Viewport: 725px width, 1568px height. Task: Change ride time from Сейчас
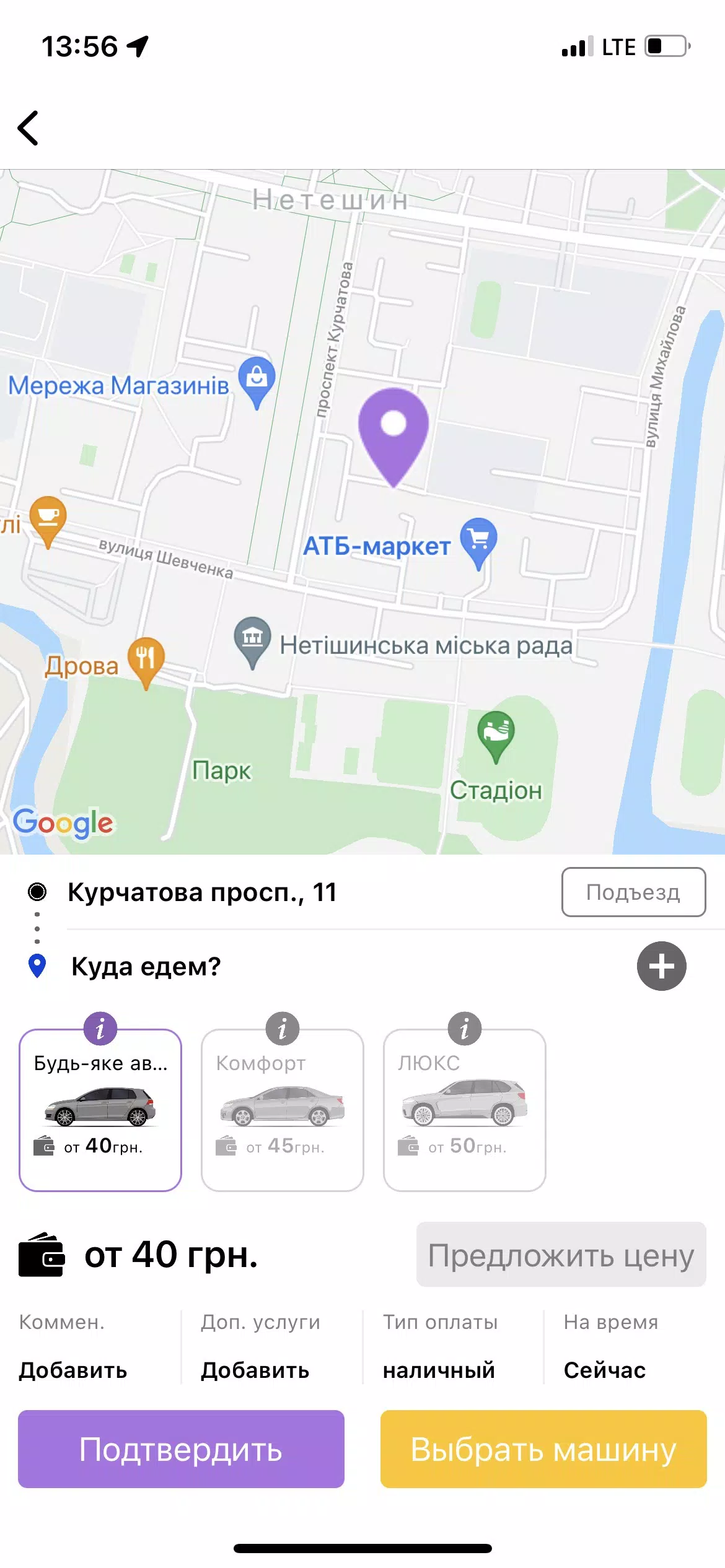pyautogui.click(x=604, y=1370)
